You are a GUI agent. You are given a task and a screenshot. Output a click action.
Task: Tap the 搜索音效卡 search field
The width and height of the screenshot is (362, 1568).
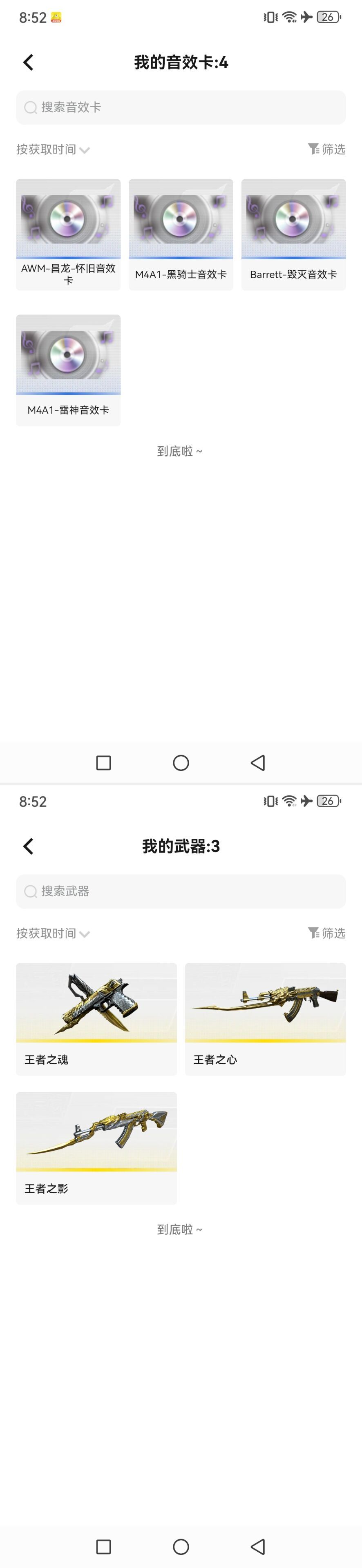tap(181, 108)
